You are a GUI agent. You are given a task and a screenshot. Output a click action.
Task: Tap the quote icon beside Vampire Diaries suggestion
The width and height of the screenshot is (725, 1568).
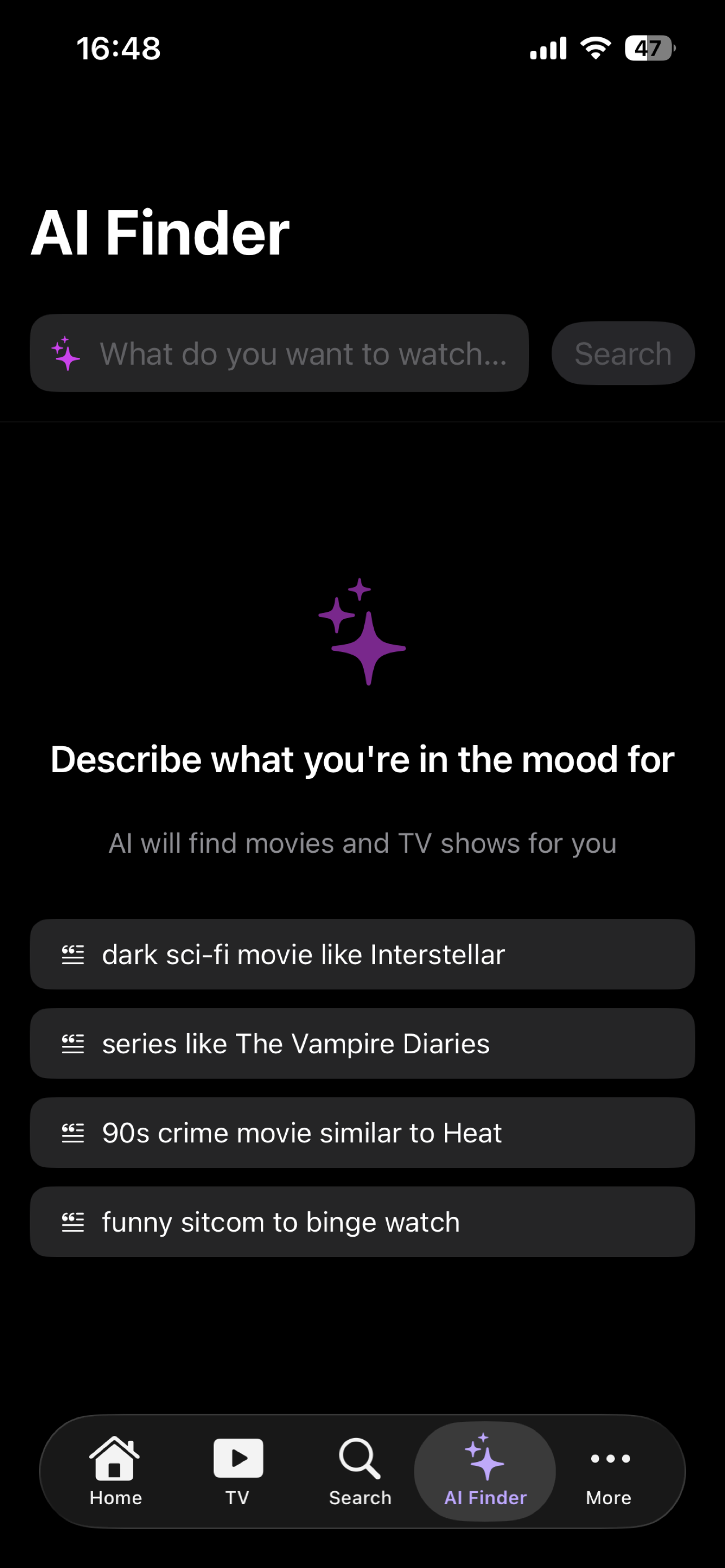coord(72,1043)
